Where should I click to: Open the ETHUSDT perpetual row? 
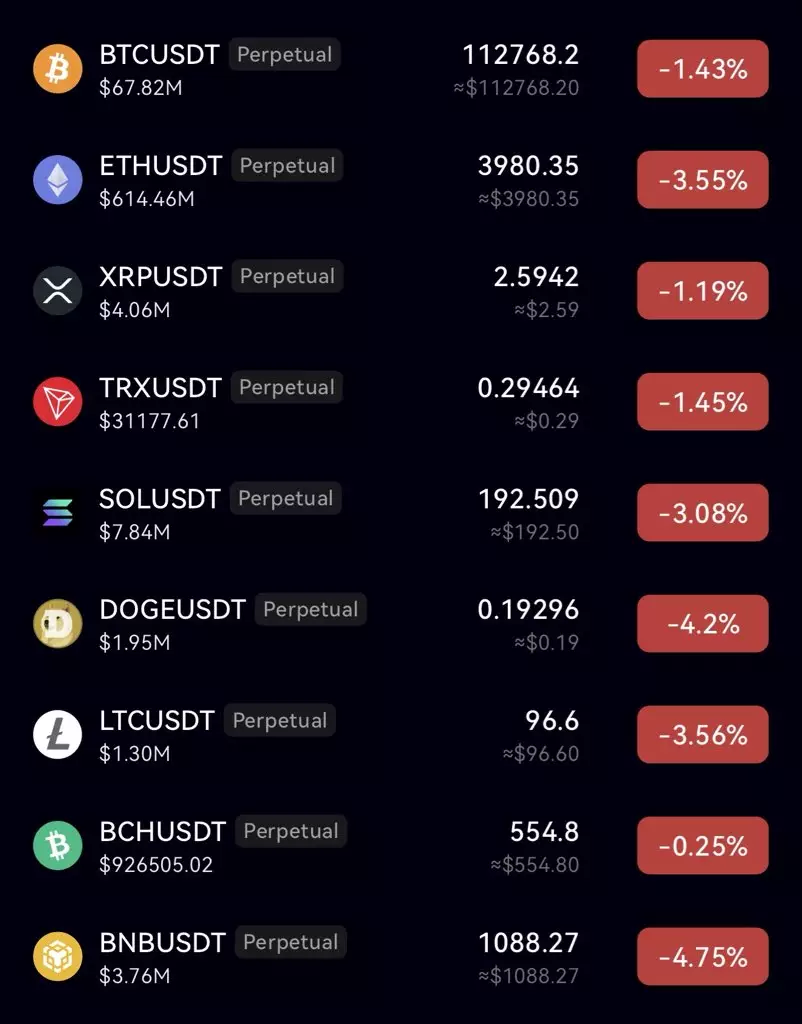pyautogui.click(x=161, y=166)
